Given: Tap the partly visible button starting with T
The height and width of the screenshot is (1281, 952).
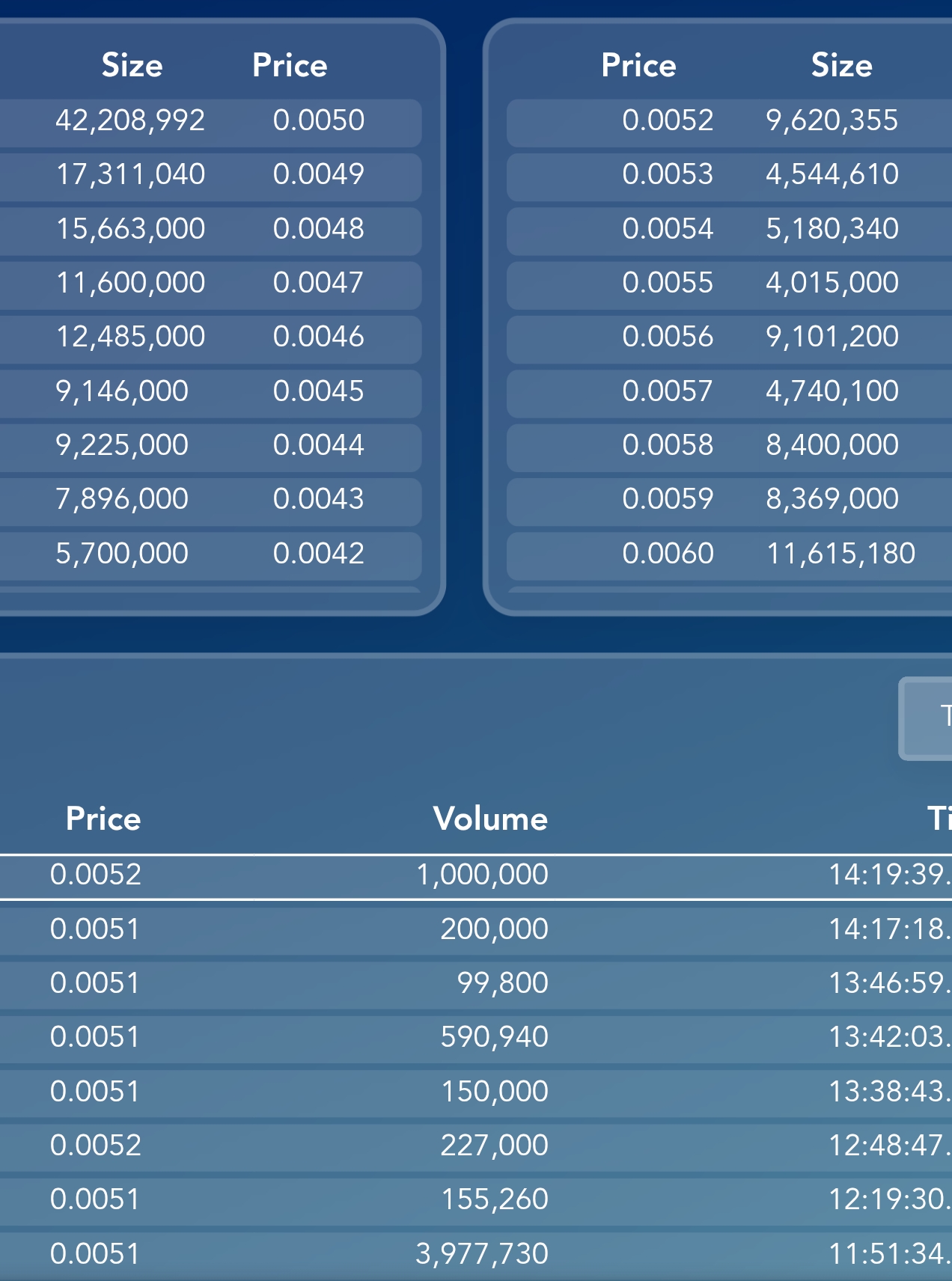Looking at the screenshot, I should (928, 718).
